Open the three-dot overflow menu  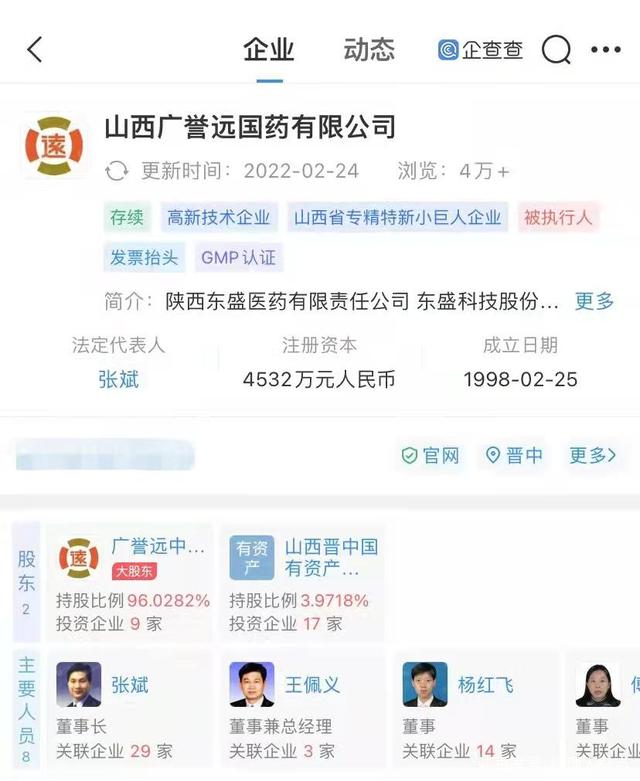pyautogui.click(x=605, y=50)
